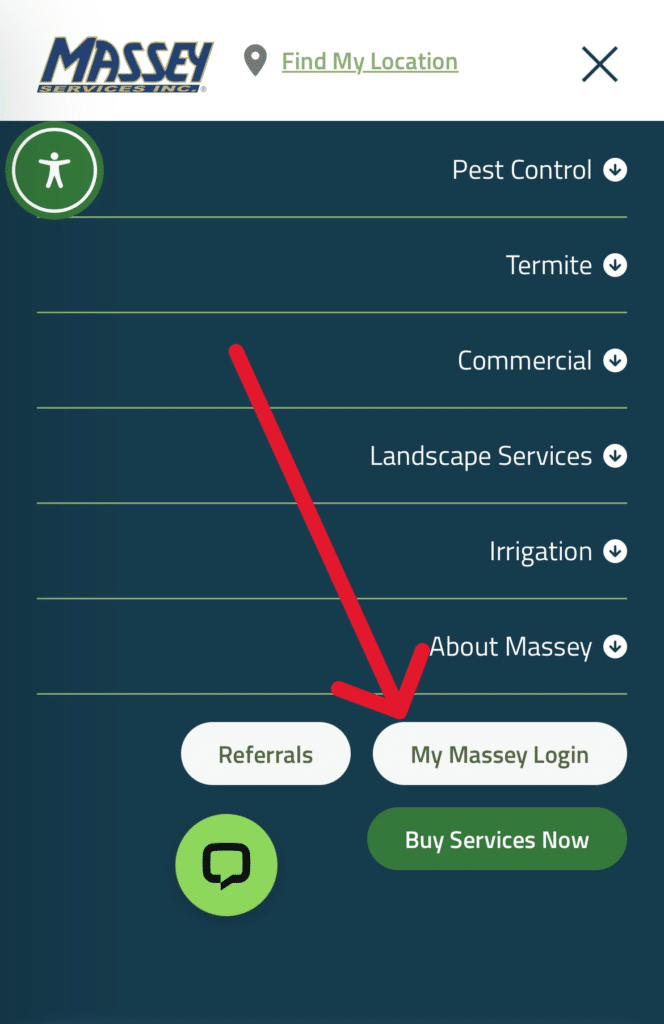This screenshot has height=1024, width=664.
Task: Expand the Commercial menu
Action: point(615,361)
